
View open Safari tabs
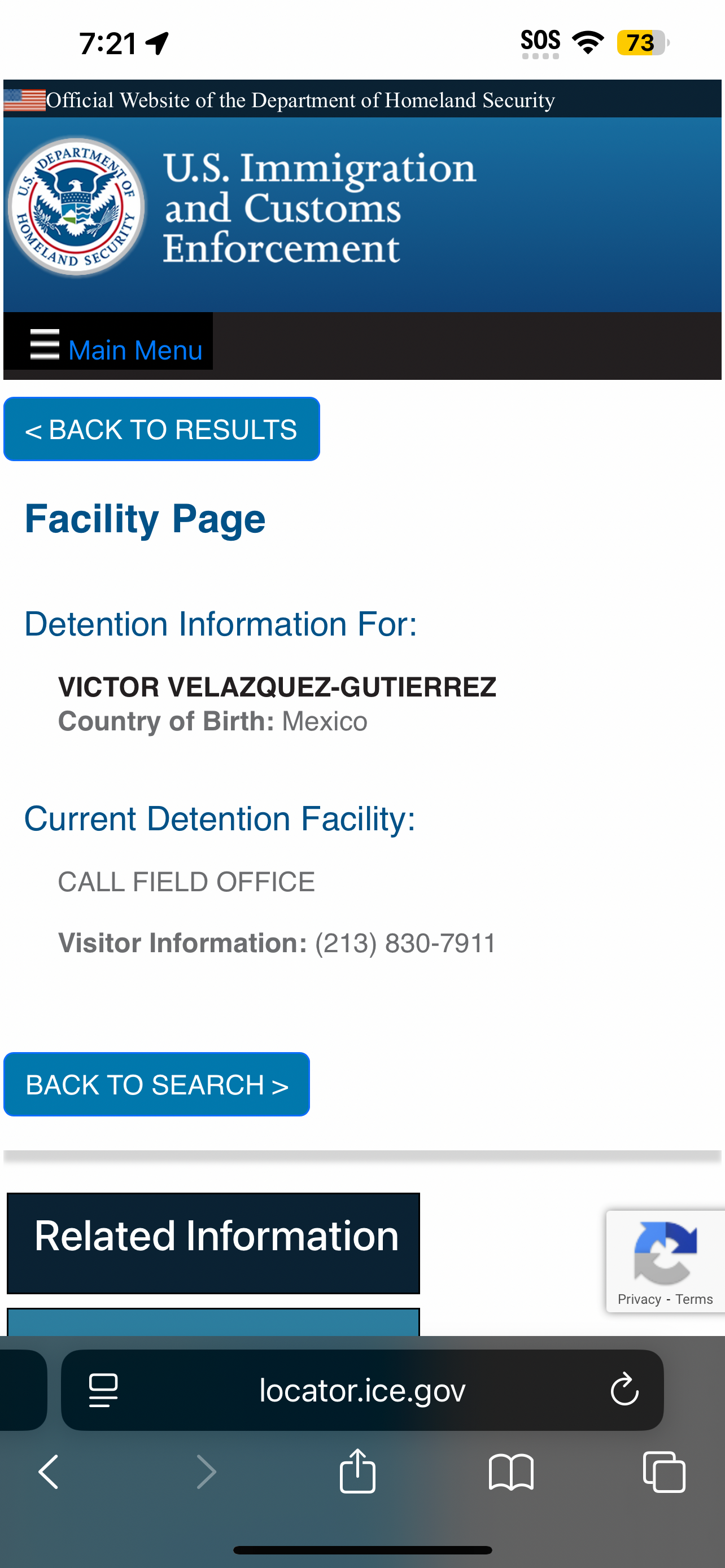click(664, 1472)
